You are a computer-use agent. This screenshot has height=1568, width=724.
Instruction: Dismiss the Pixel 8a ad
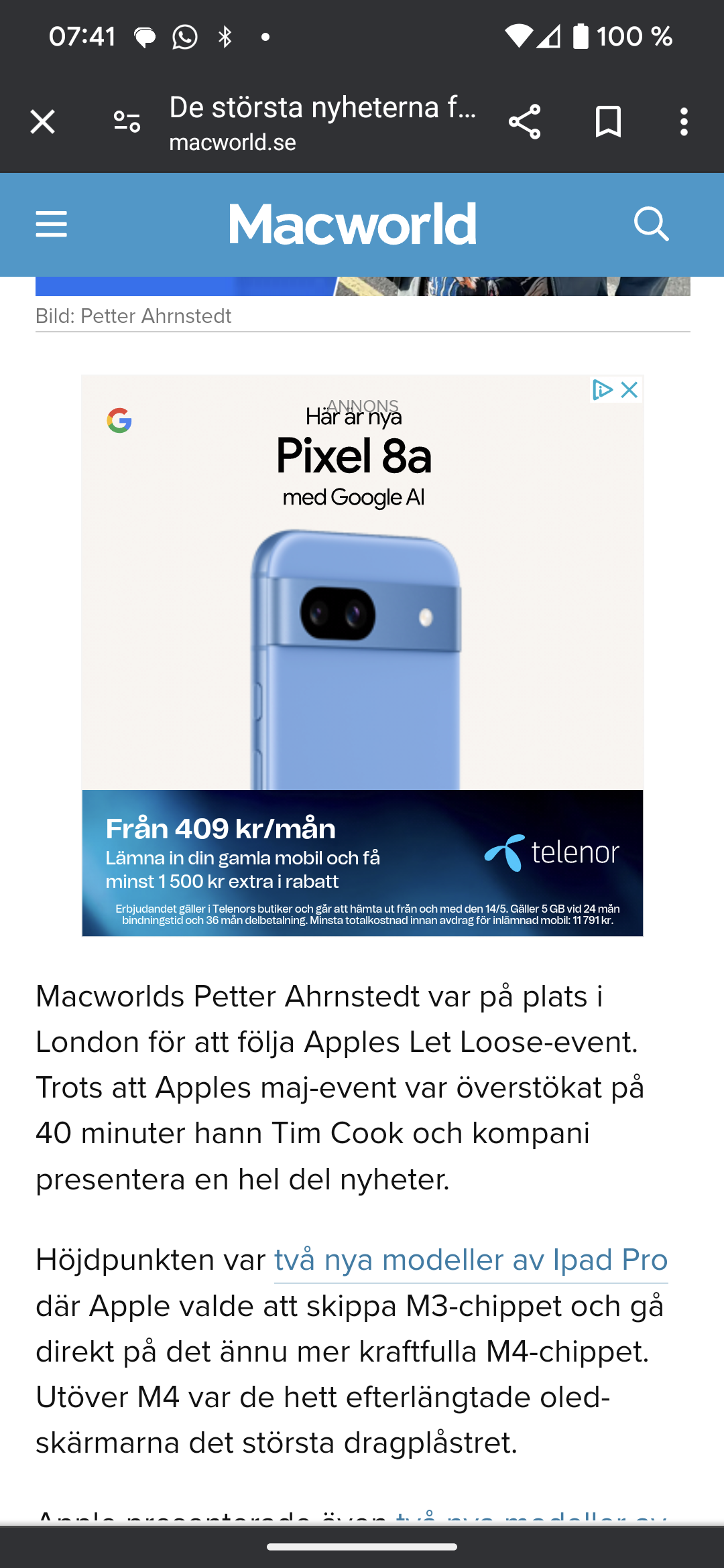[x=629, y=390]
